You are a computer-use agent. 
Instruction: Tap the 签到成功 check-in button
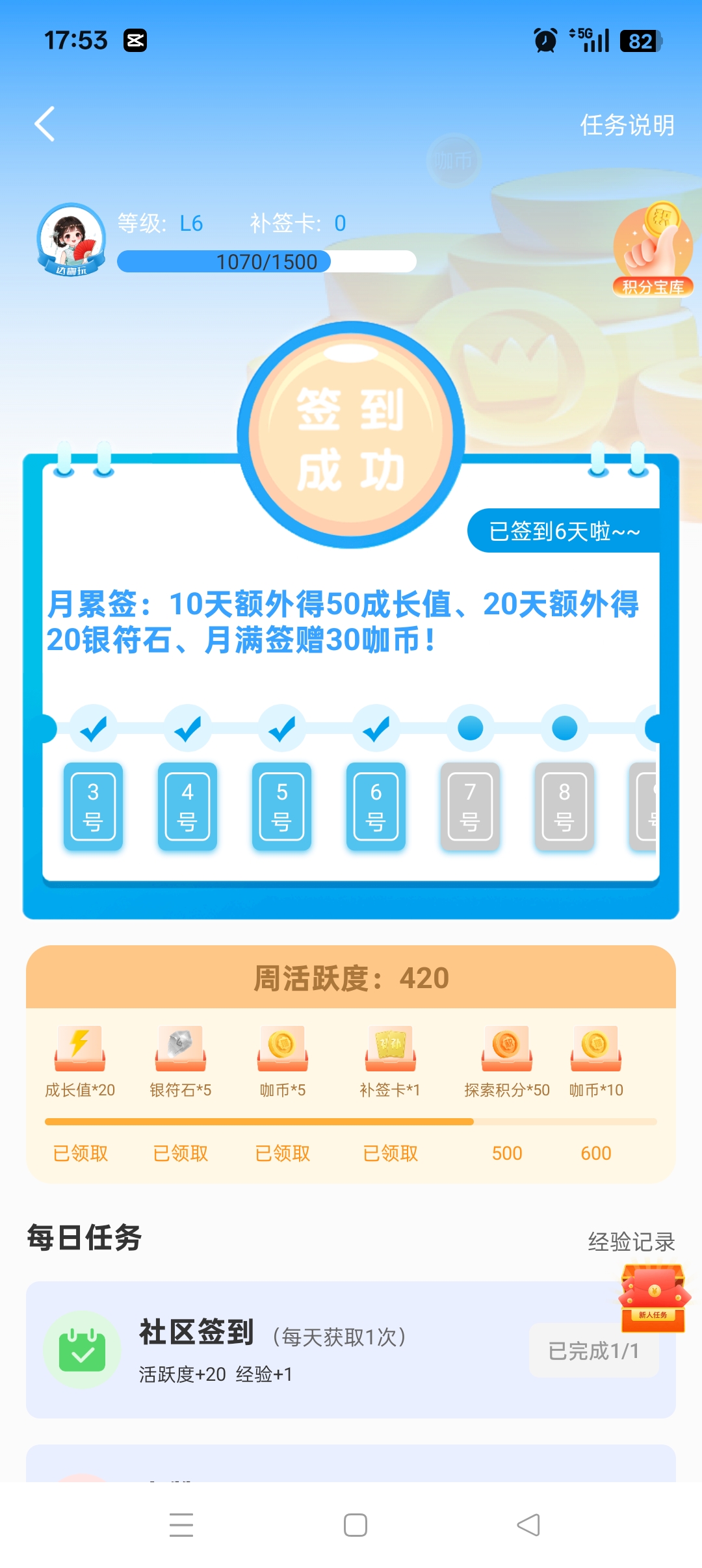[x=351, y=436]
